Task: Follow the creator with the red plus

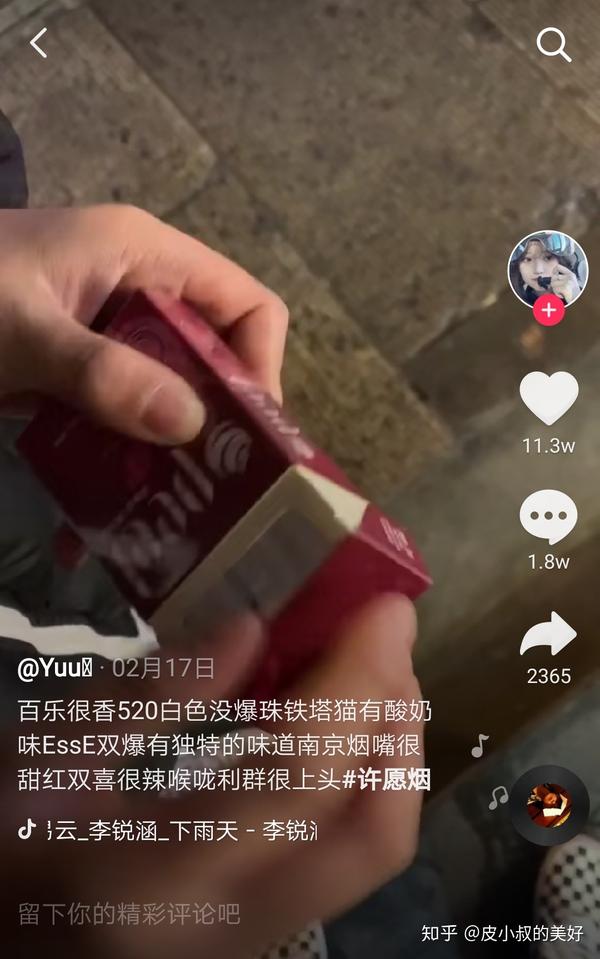Action: [x=548, y=311]
